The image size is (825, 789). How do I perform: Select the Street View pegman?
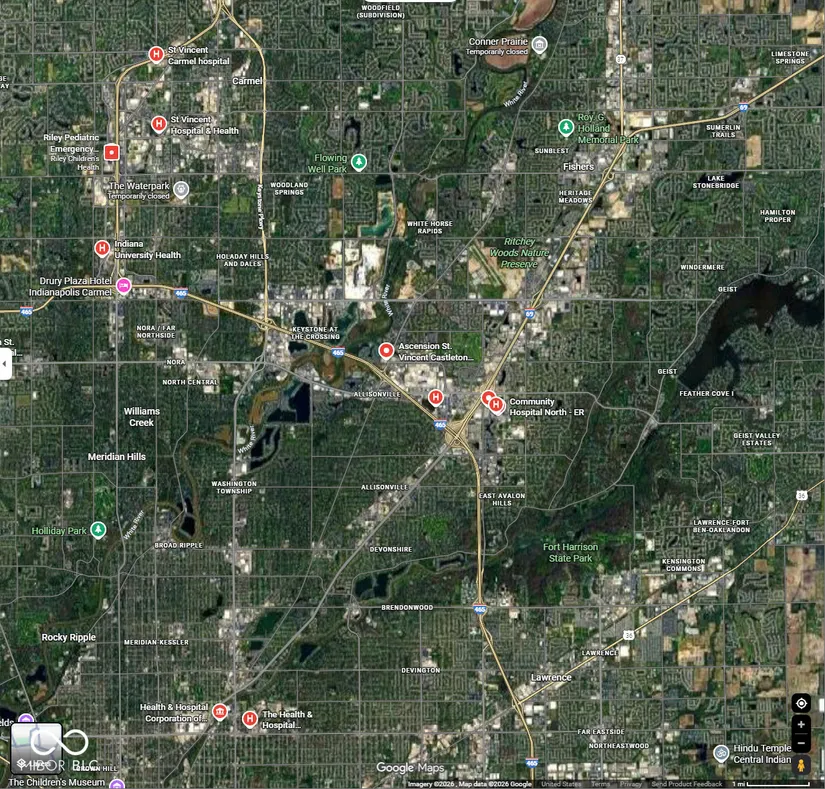(x=801, y=765)
